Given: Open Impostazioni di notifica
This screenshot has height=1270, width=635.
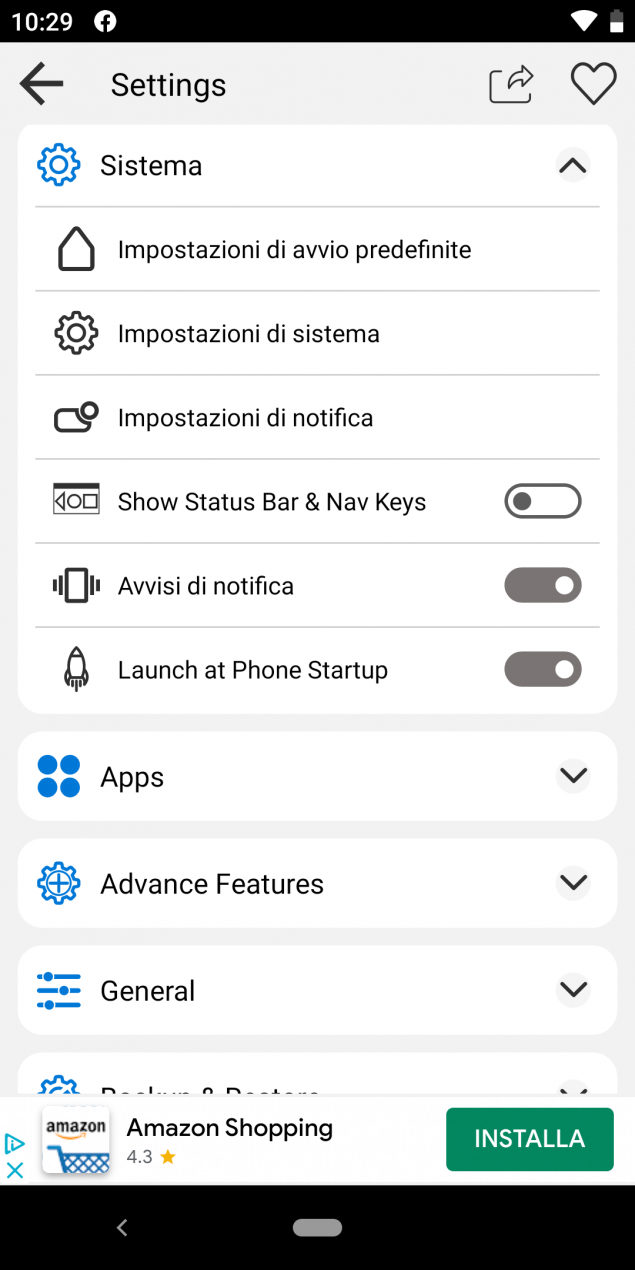Looking at the screenshot, I should tap(317, 418).
